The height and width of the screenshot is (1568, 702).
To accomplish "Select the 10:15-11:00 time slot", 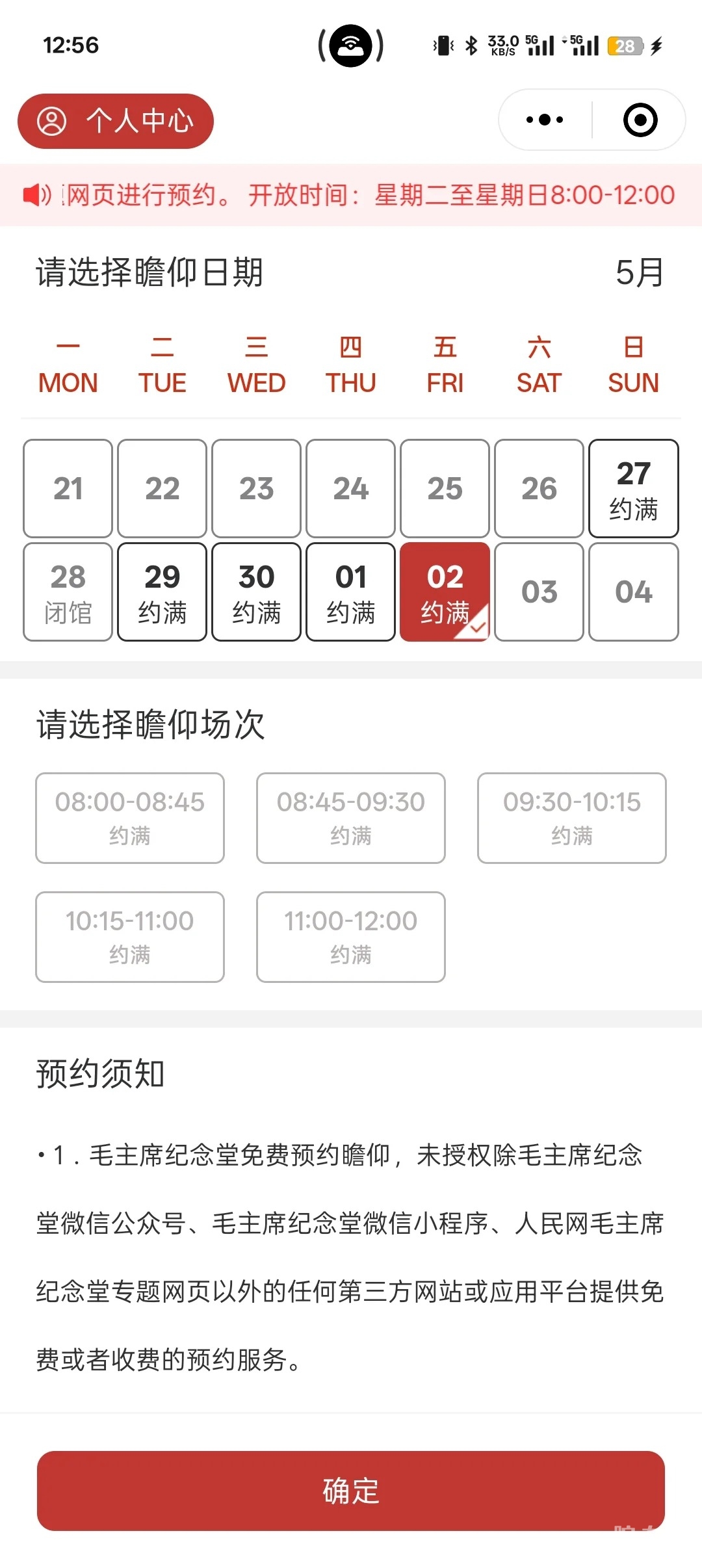I will click(130, 937).
